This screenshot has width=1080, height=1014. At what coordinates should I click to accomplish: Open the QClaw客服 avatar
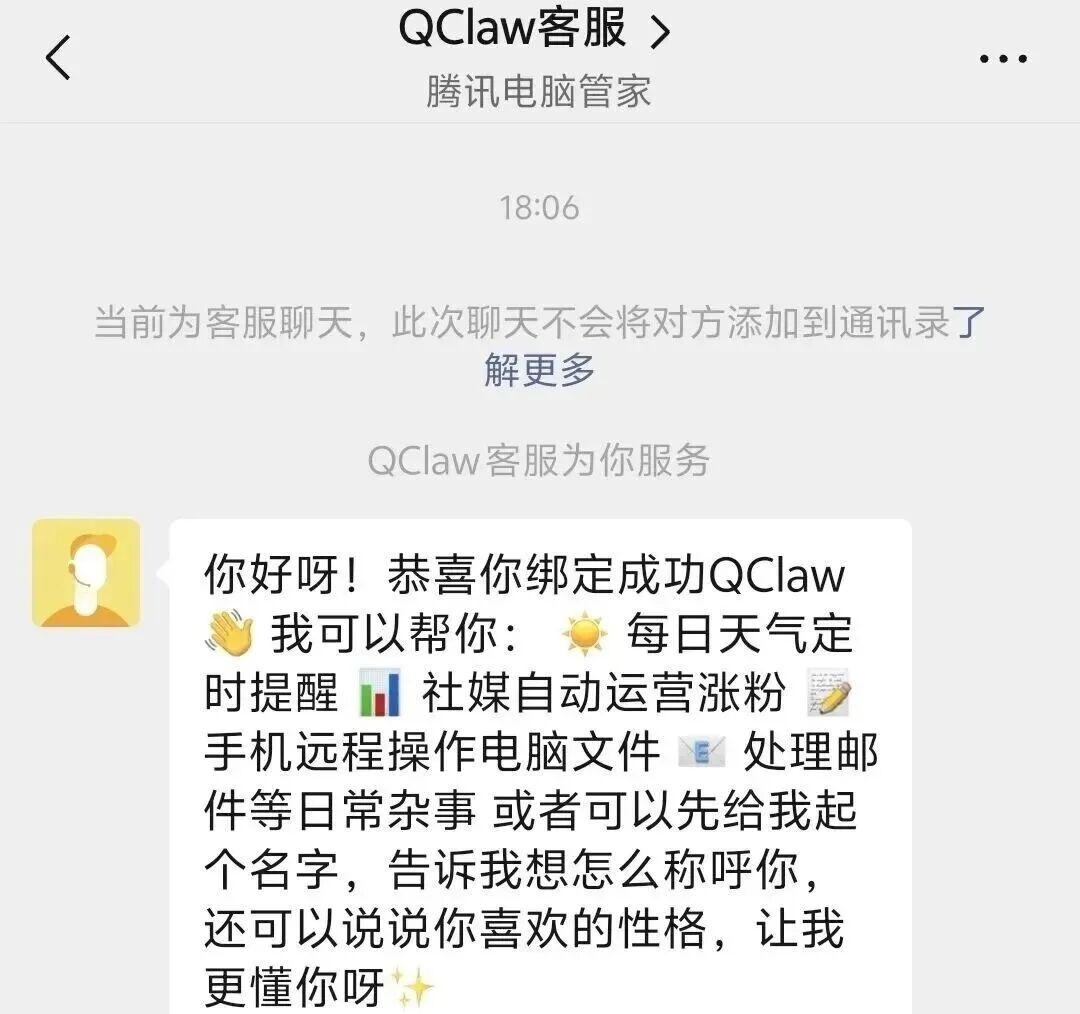click(x=86, y=573)
